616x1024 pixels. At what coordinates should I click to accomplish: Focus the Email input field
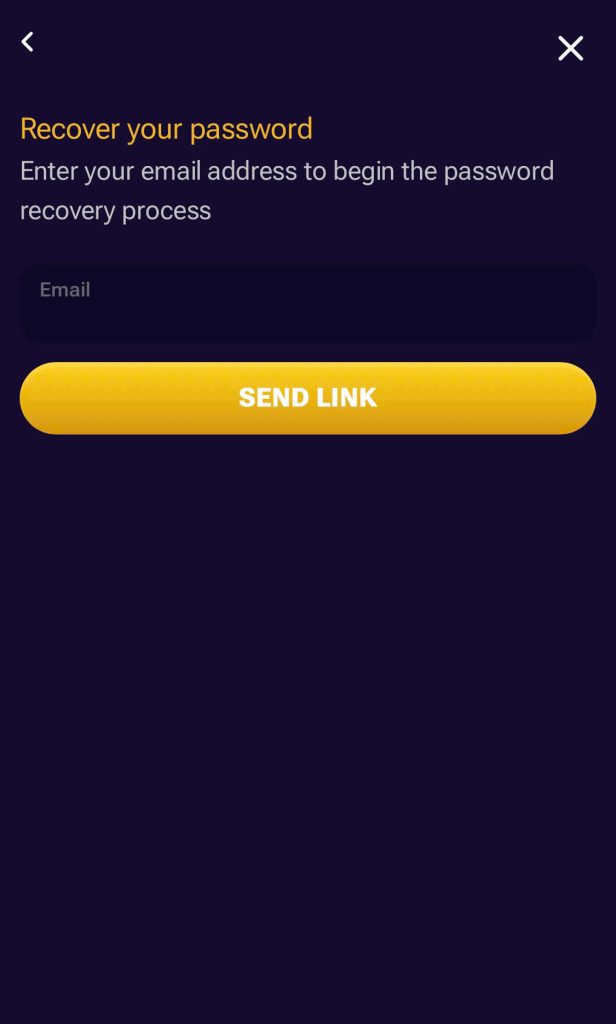[308, 303]
